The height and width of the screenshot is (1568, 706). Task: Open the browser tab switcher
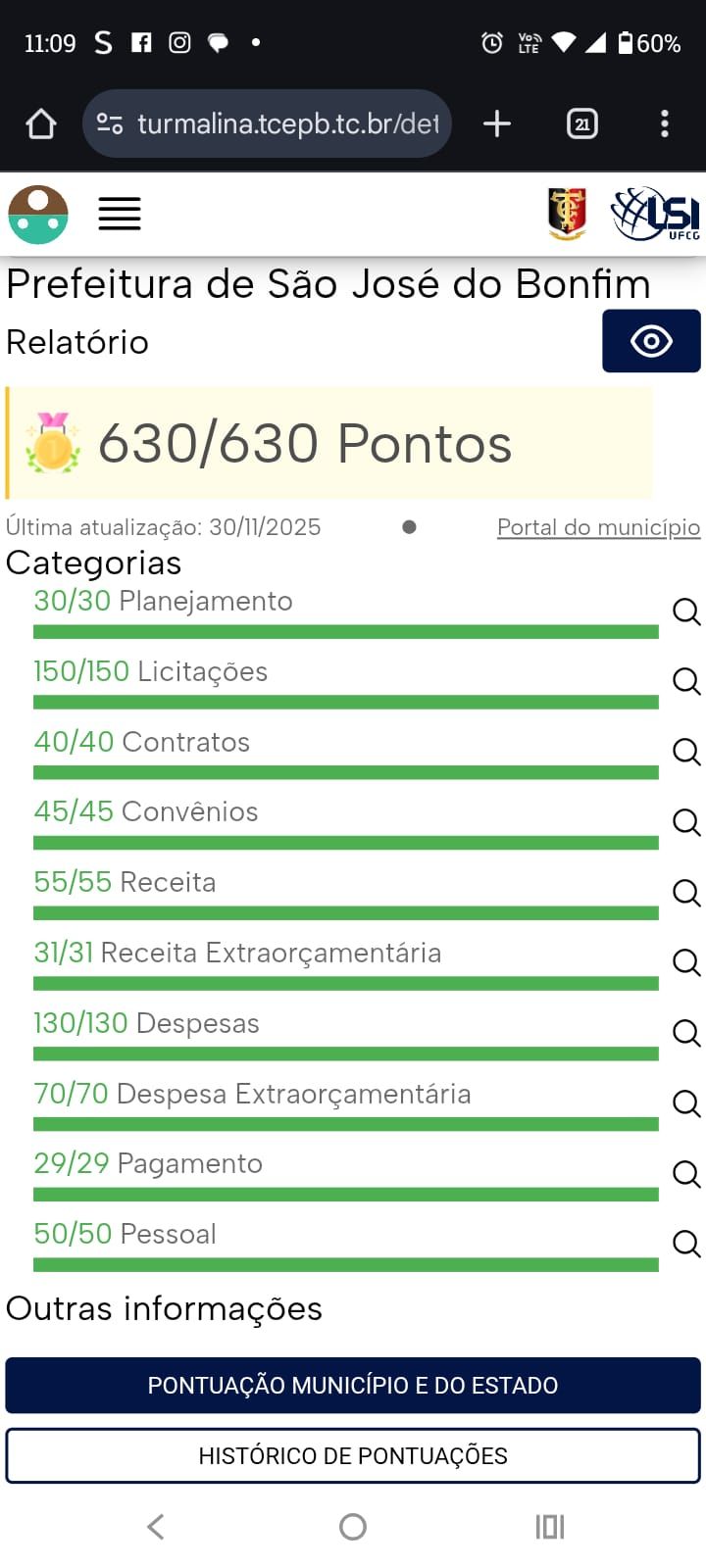[x=582, y=123]
